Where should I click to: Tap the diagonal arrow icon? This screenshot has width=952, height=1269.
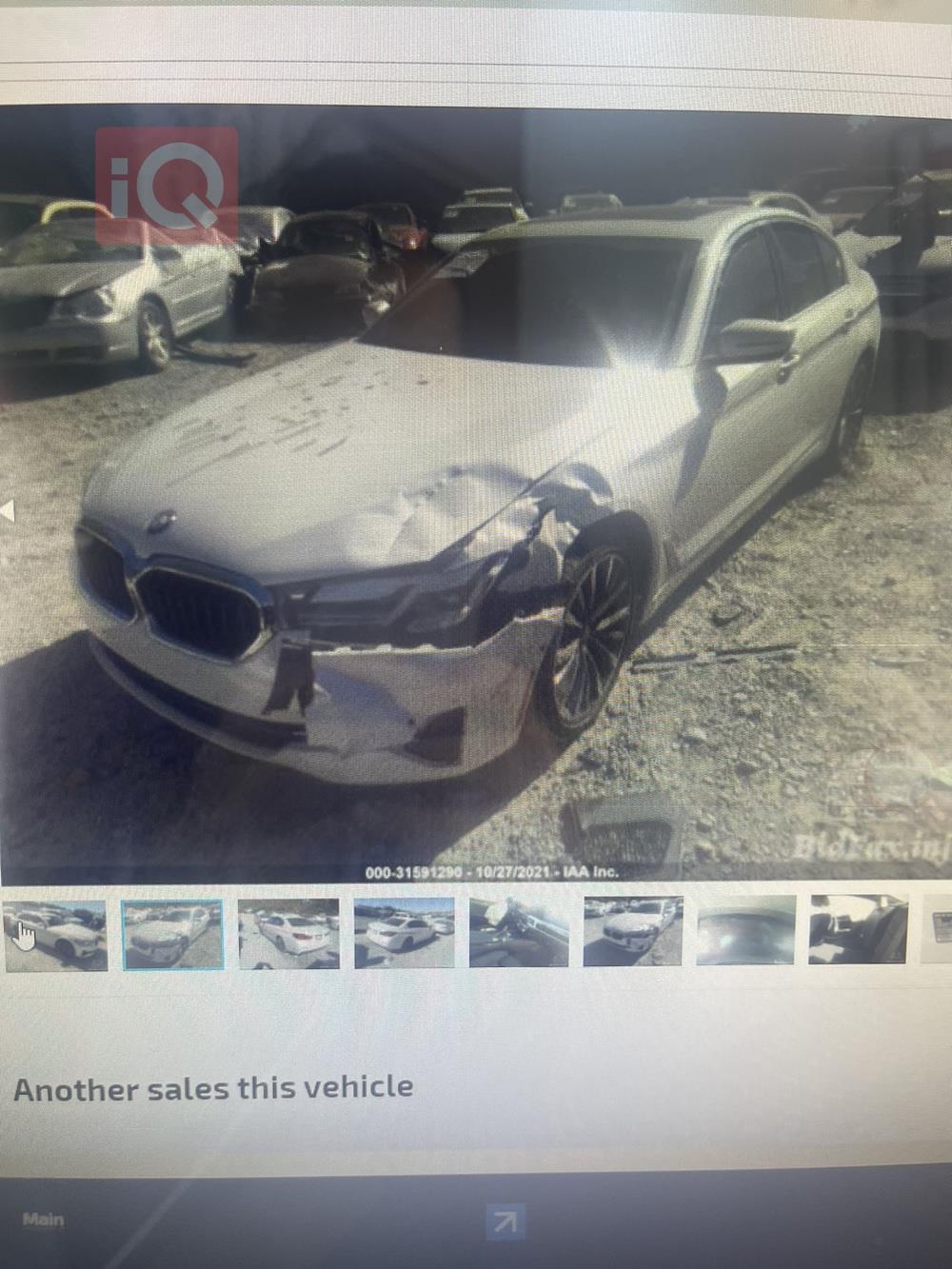click(506, 1222)
